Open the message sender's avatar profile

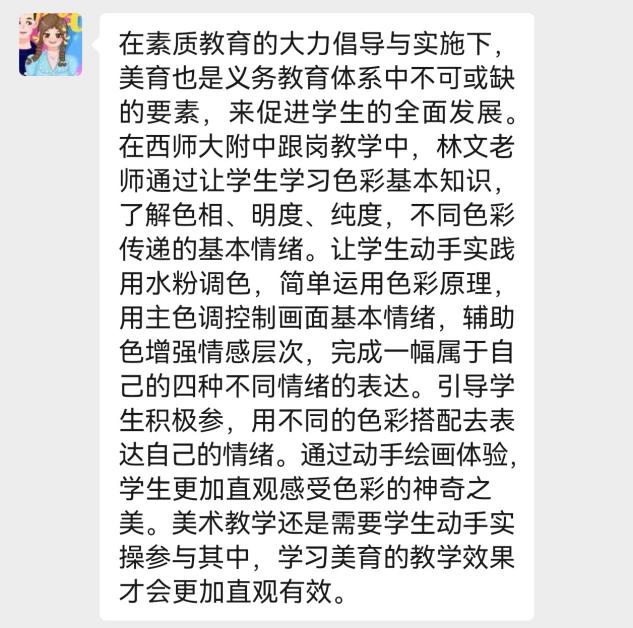pos(50,45)
